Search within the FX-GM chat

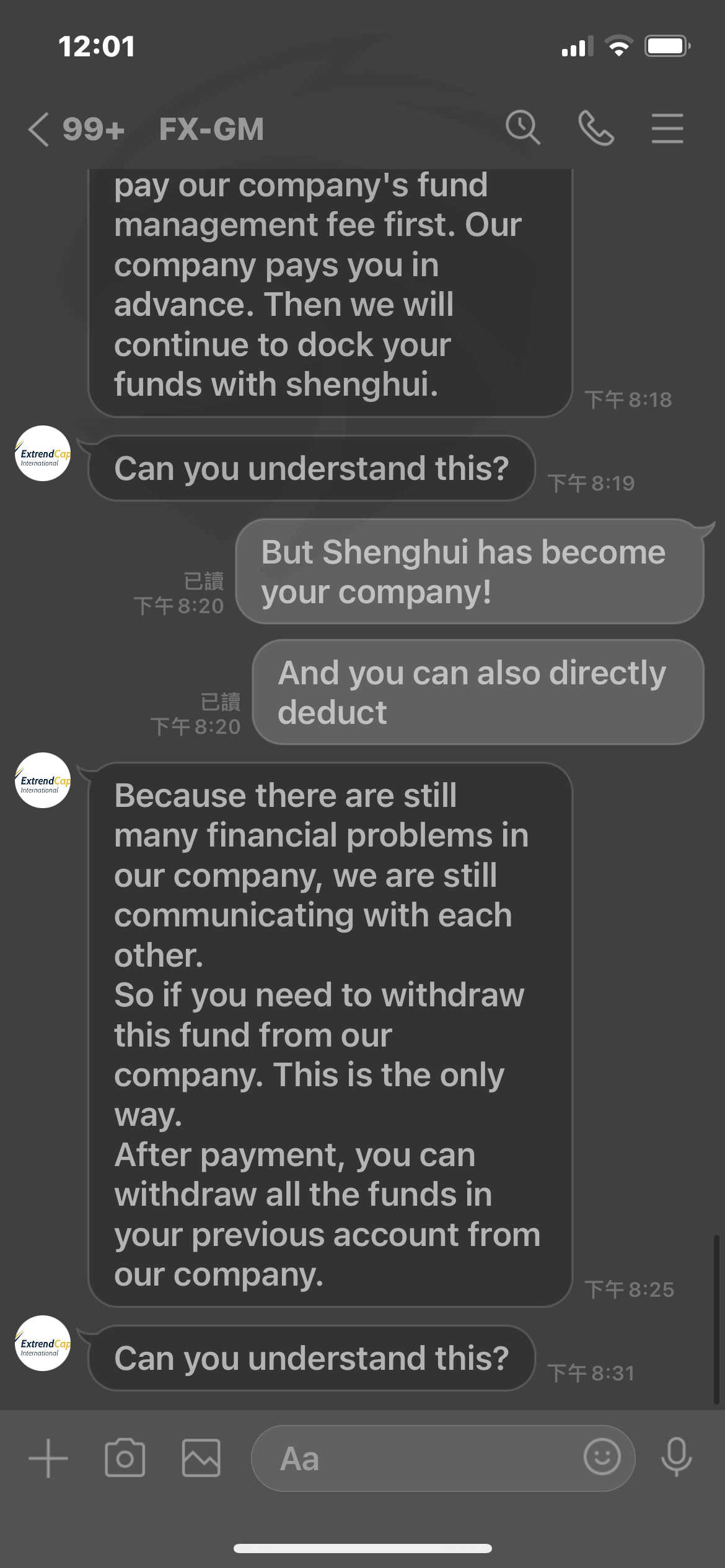click(523, 128)
